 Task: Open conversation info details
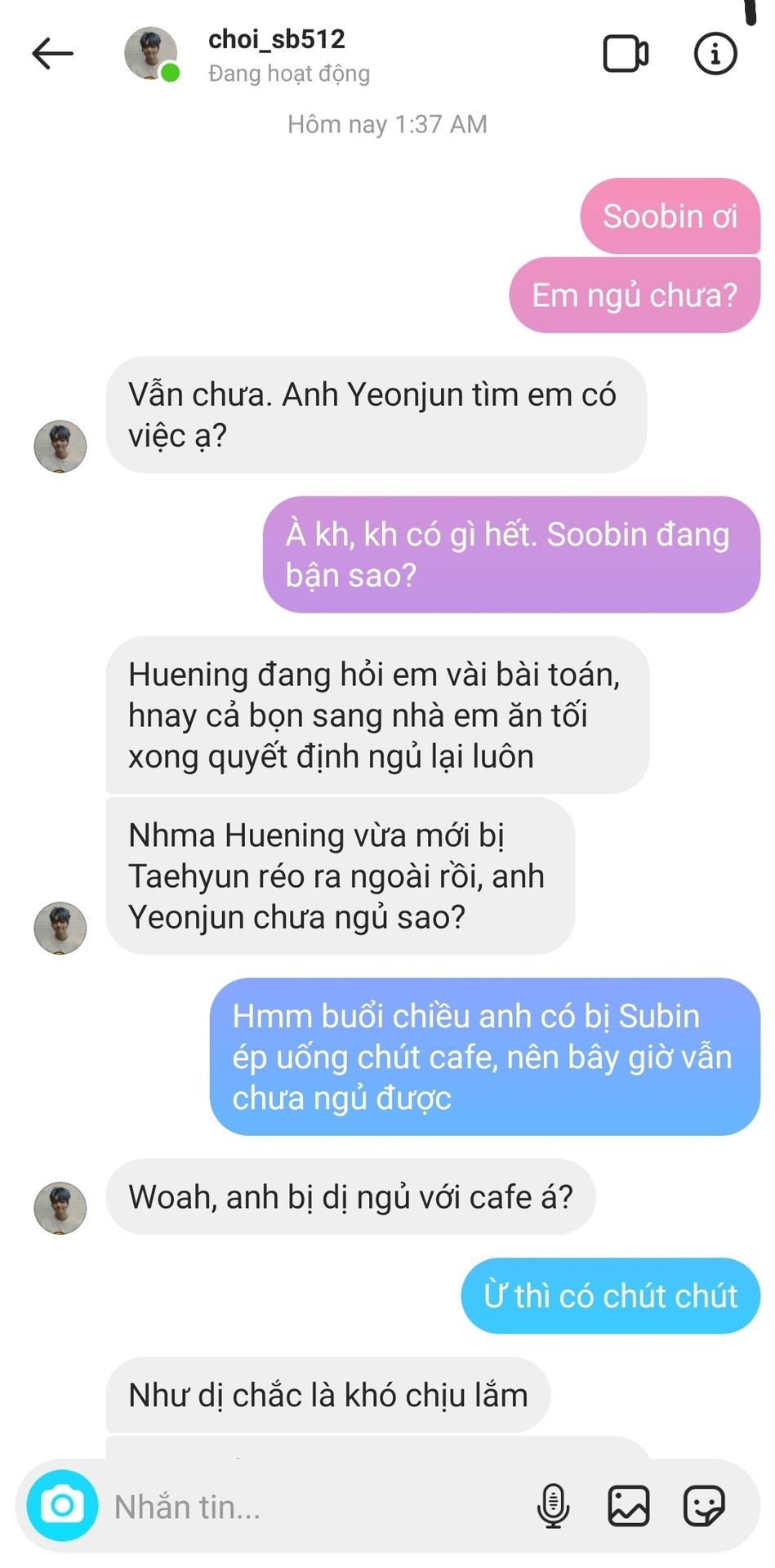pyautogui.click(x=715, y=54)
